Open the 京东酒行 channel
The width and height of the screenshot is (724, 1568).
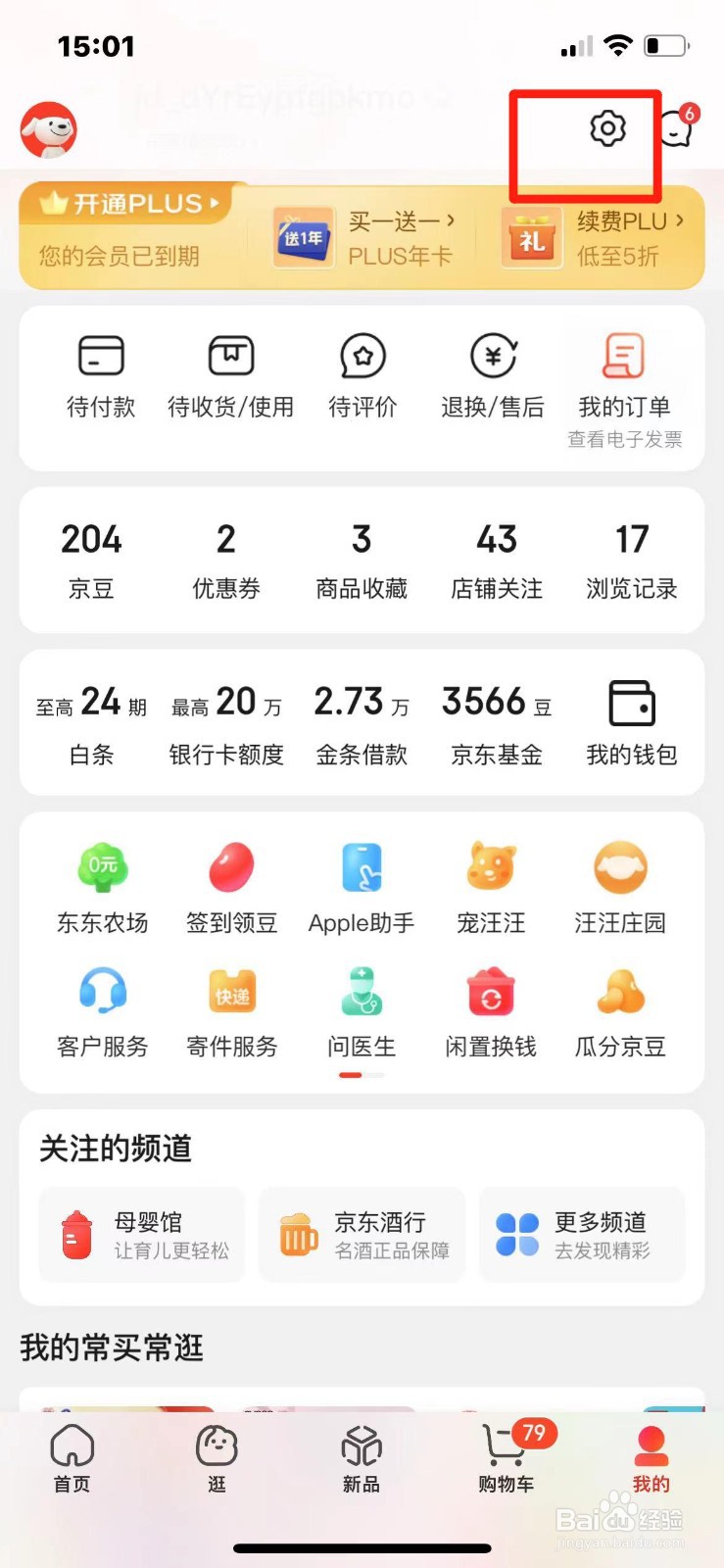362,1234
